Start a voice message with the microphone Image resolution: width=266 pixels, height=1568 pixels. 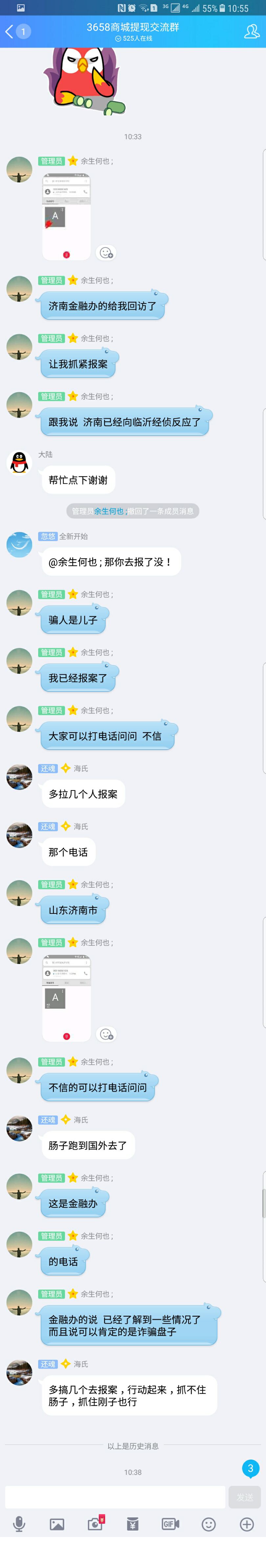coord(19,1523)
